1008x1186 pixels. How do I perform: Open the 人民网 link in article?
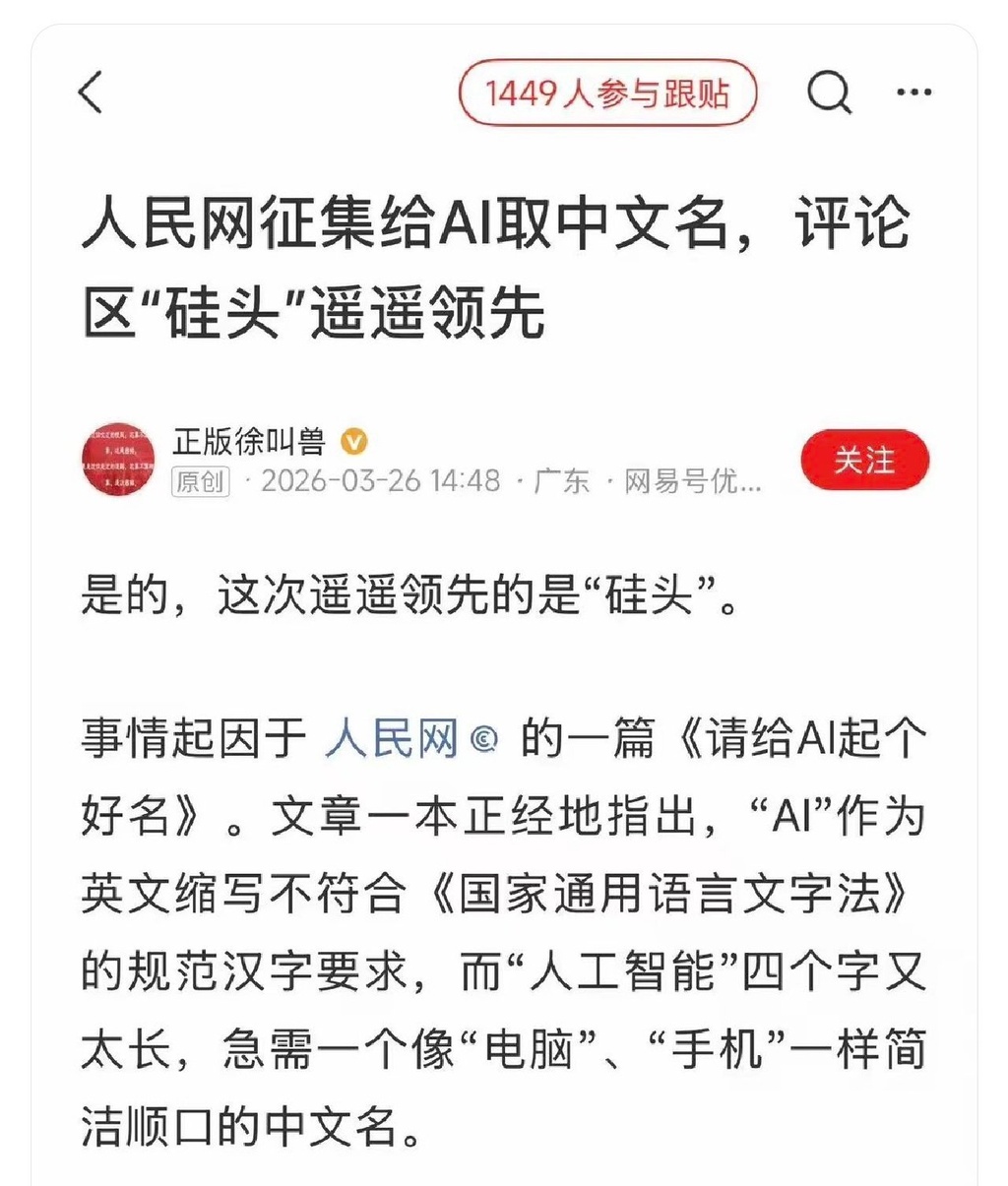[x=392, y=737]
